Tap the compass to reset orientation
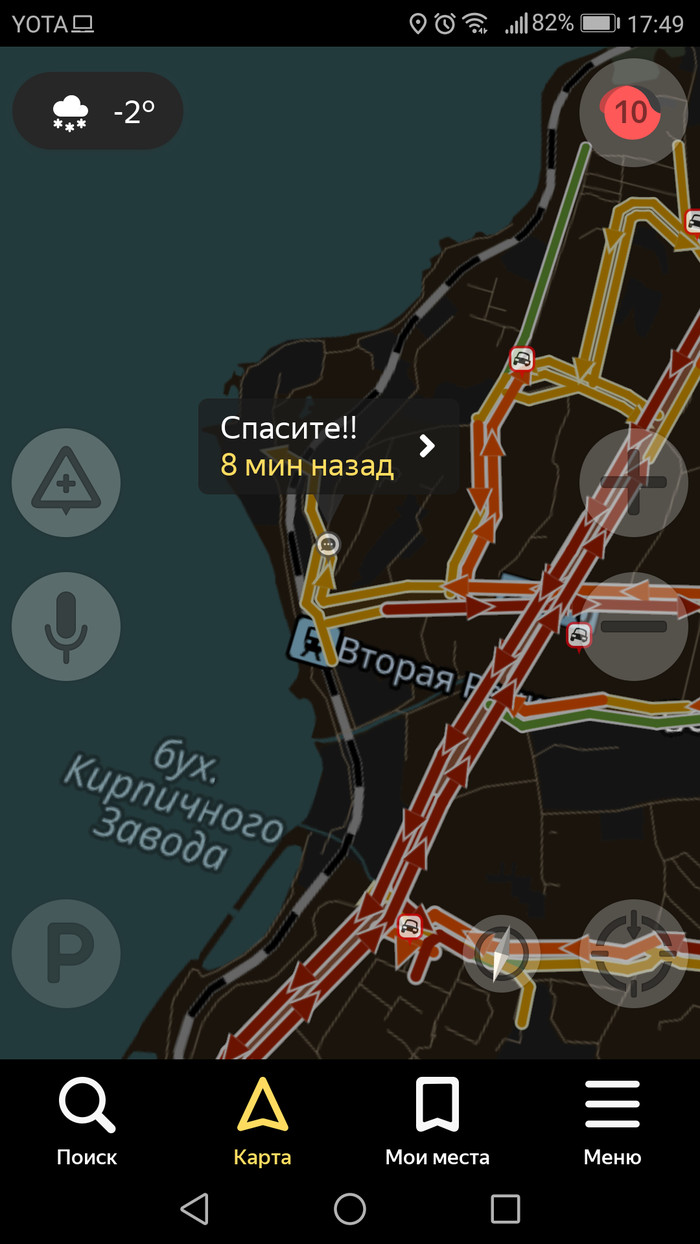The height and width of the screenshot is (1244, 700). pyautogui.click(x=501, y=953)
